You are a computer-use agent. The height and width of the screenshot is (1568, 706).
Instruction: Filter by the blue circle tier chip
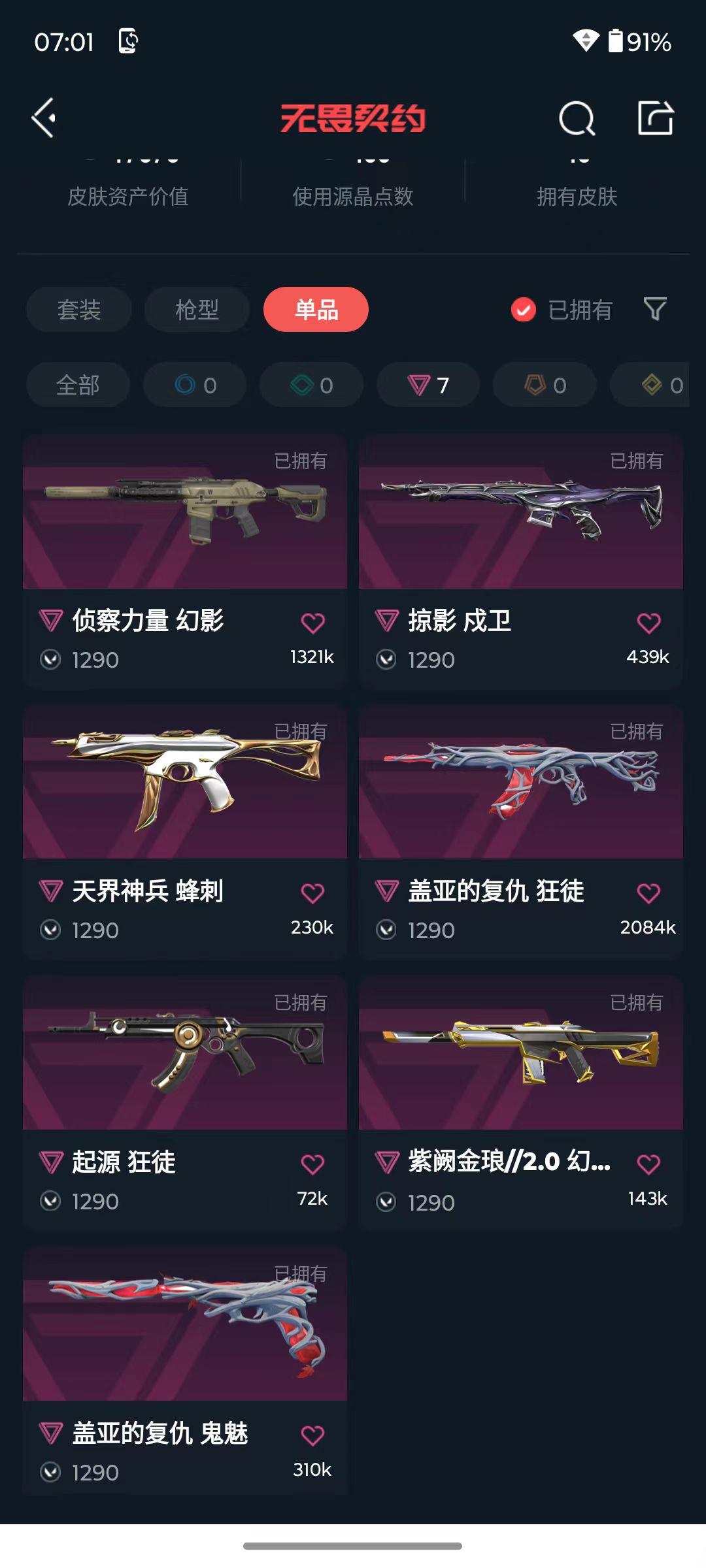pyautogui.click(x=195, y=385)
